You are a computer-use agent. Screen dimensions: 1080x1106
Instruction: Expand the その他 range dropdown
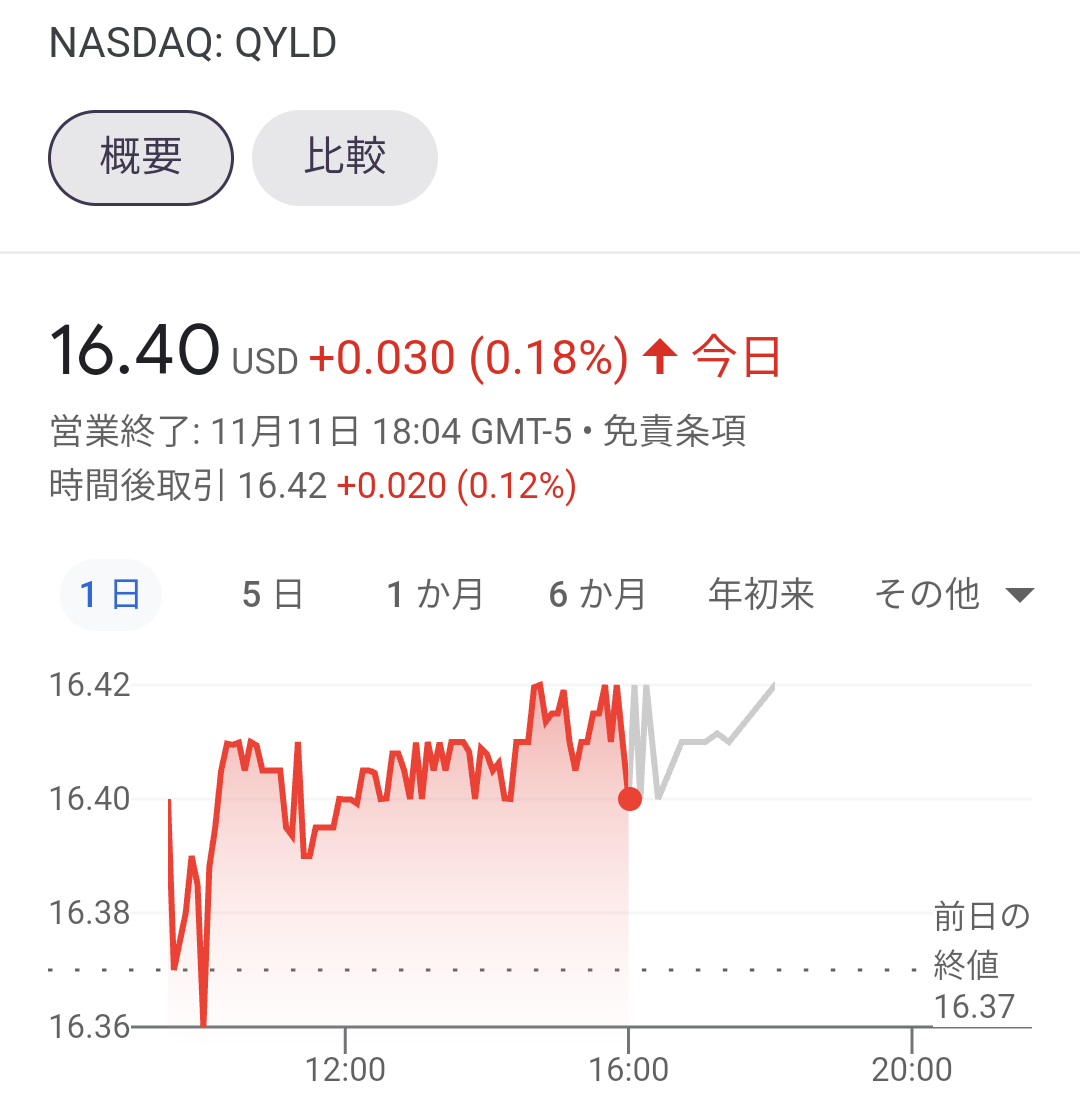[x=951, y=595]
